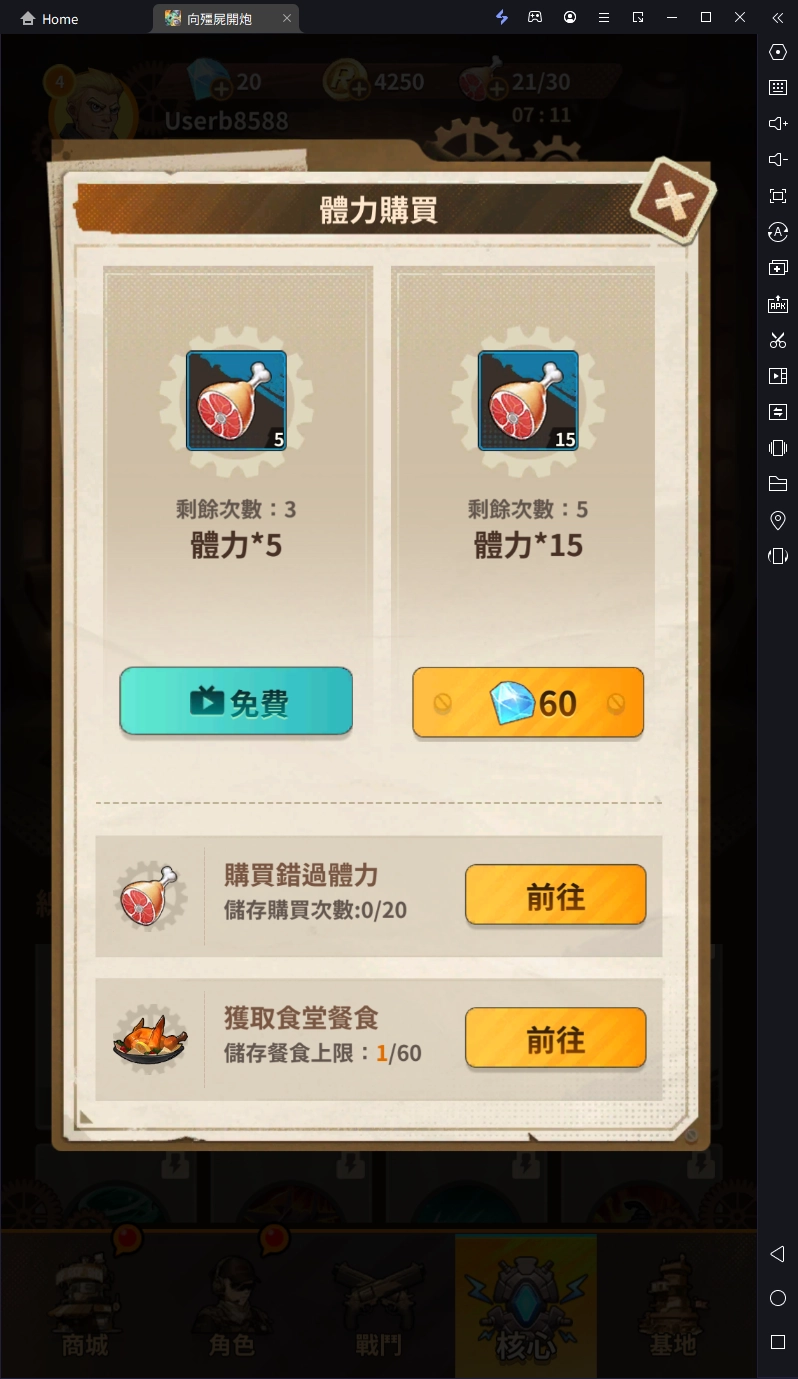Viewport: 798px width, 1379px height.
Task: Tap 前往 next to 獲取食堂餐食
Action: (x=555, y=1038)
